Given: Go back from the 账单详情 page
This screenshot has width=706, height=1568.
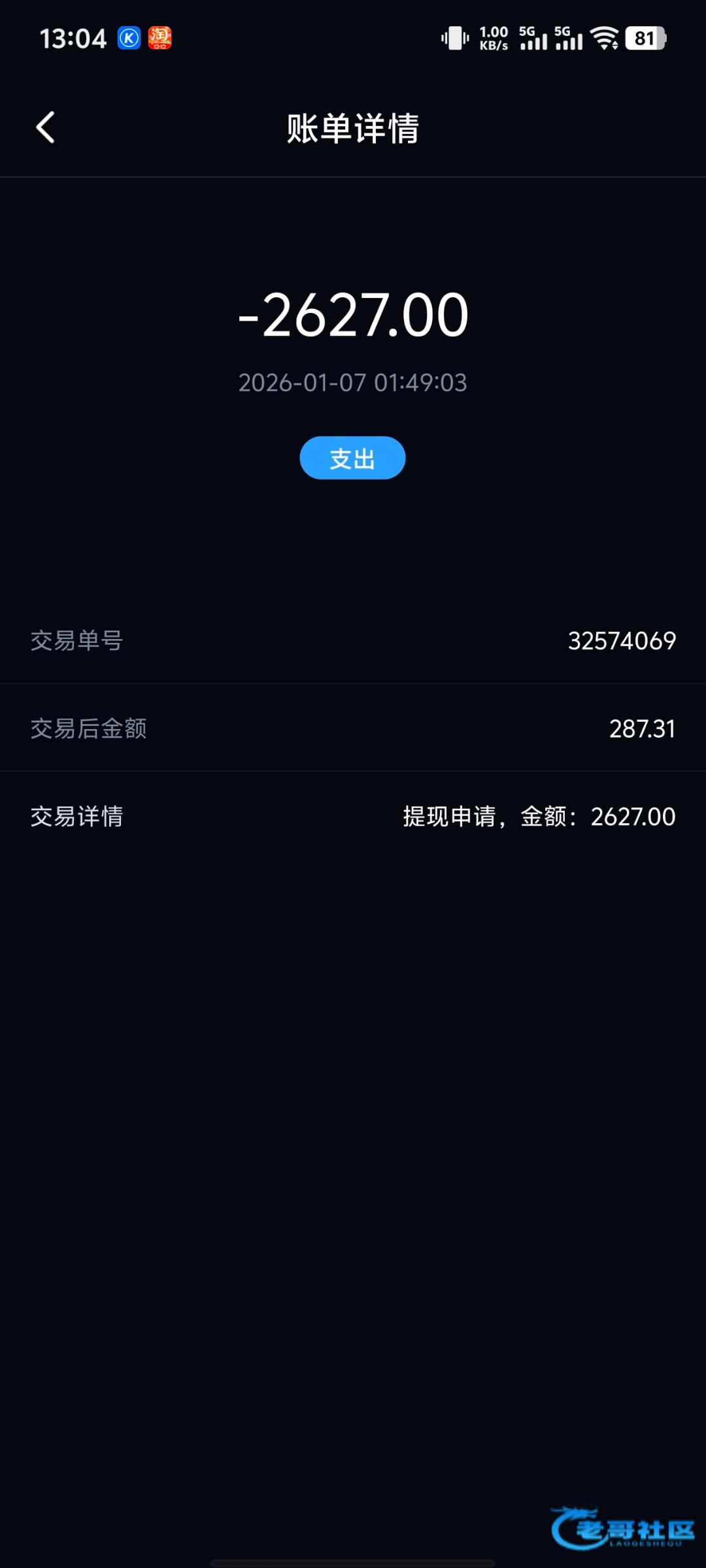Looking at the screenshot, I should pos(45,127).
